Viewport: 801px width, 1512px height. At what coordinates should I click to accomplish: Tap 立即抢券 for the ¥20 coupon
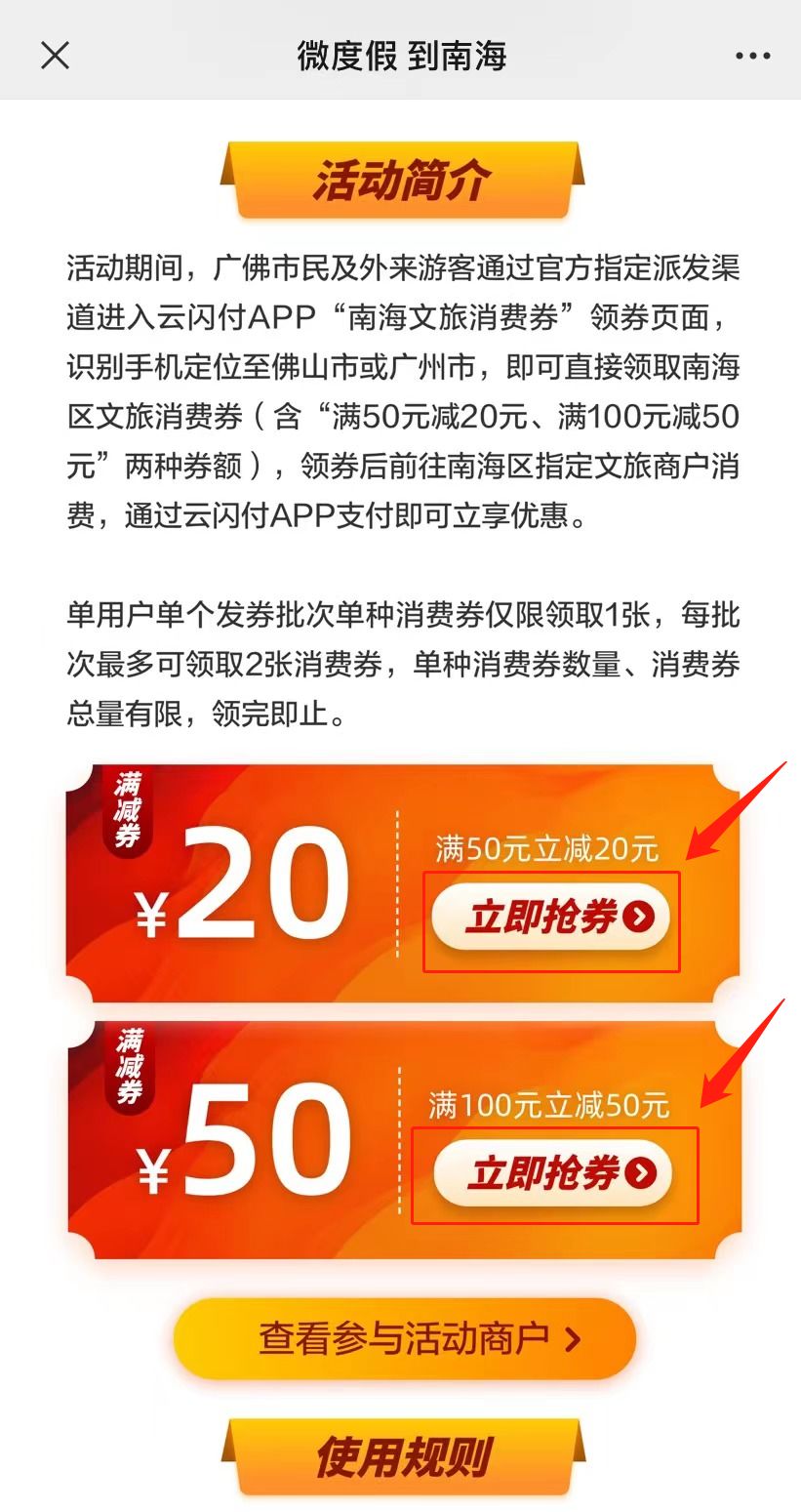tap(551, 918)
